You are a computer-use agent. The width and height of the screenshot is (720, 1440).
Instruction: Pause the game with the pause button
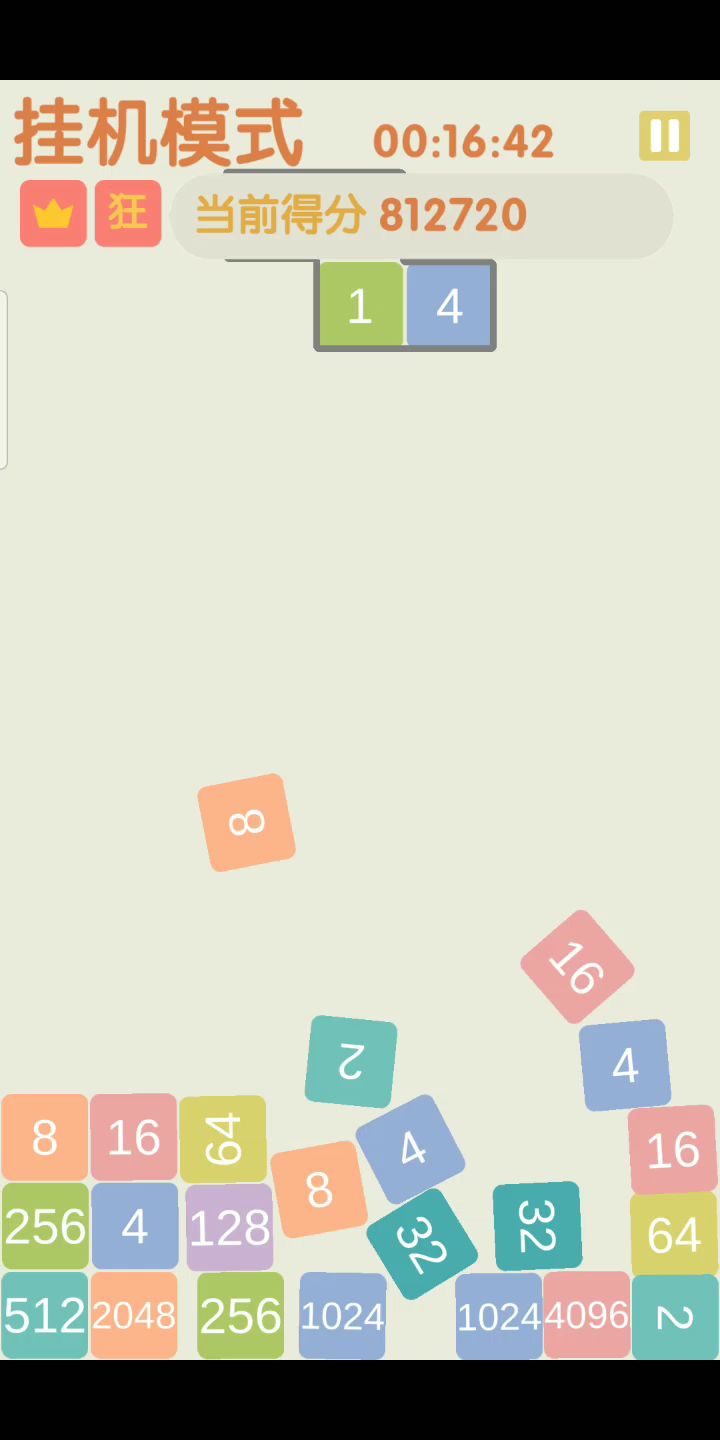(x=665, y=136)
